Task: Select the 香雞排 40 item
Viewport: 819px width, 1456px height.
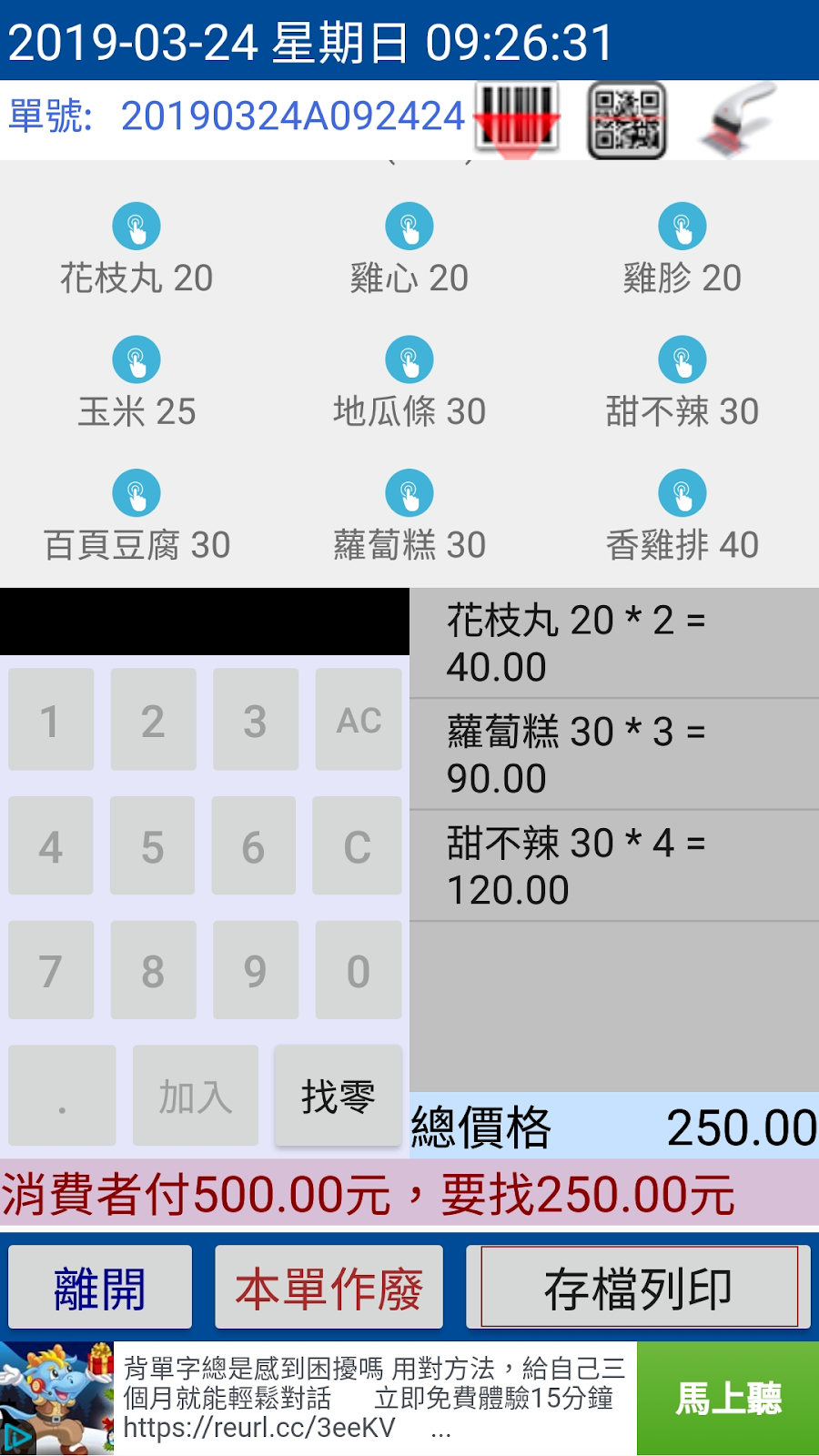Action: [x=682, y=518]
